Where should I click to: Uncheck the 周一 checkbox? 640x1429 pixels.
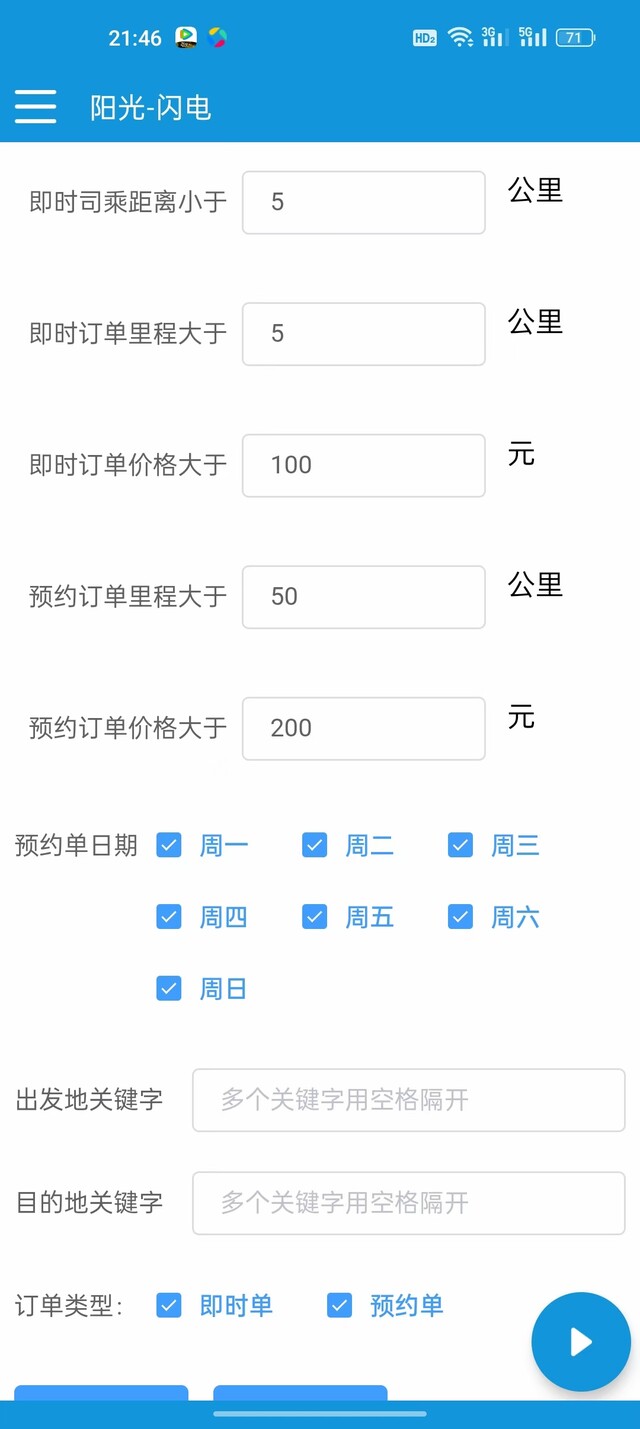tap(169, 845)
